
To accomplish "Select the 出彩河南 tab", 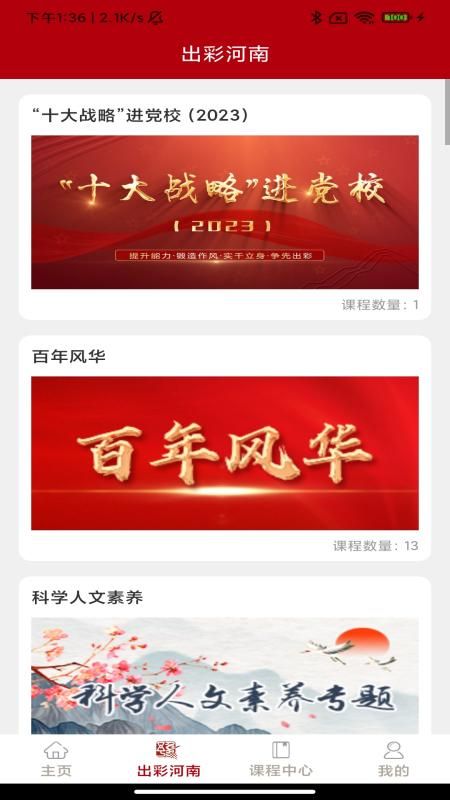I will tap(168, 759).
